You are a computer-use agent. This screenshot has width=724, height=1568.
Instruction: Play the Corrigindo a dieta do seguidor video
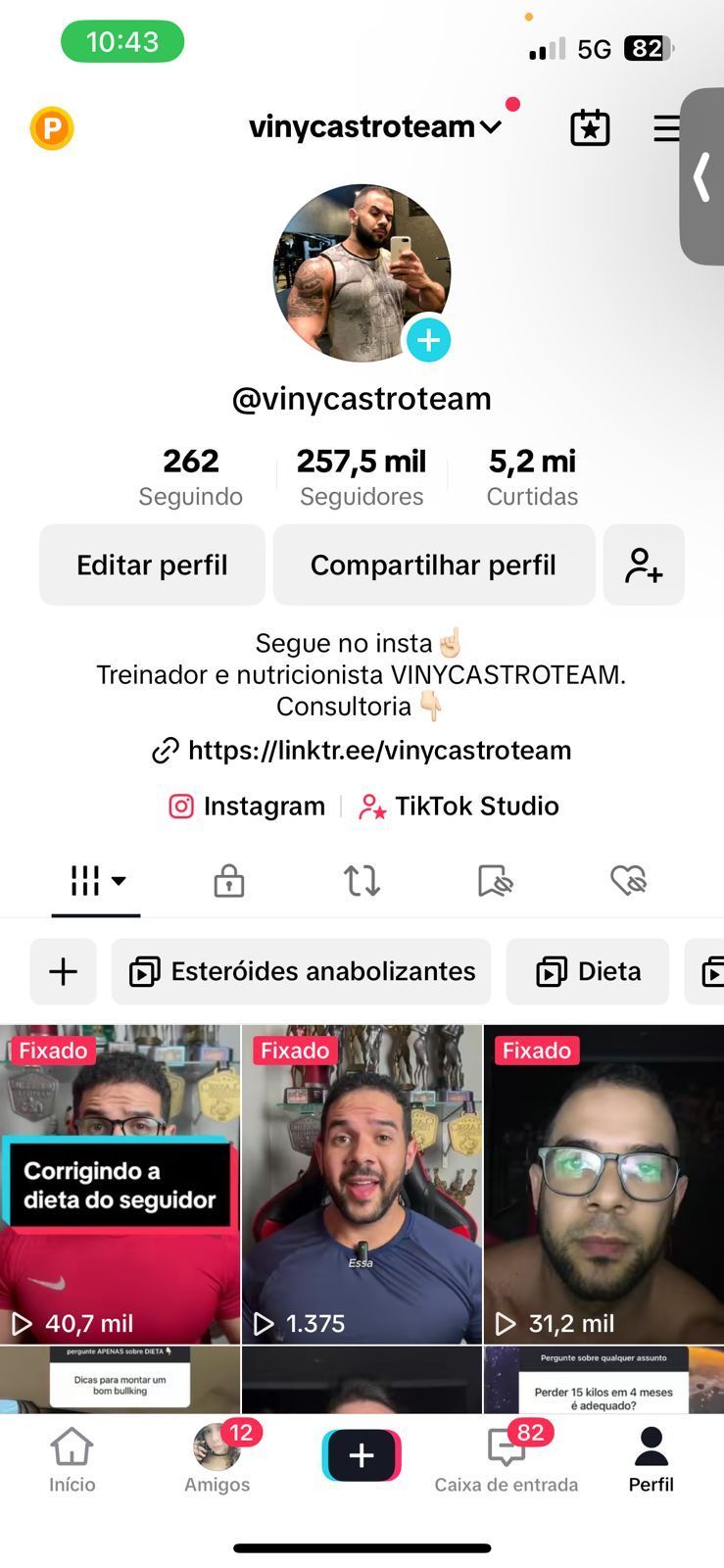click(120, 1184)
